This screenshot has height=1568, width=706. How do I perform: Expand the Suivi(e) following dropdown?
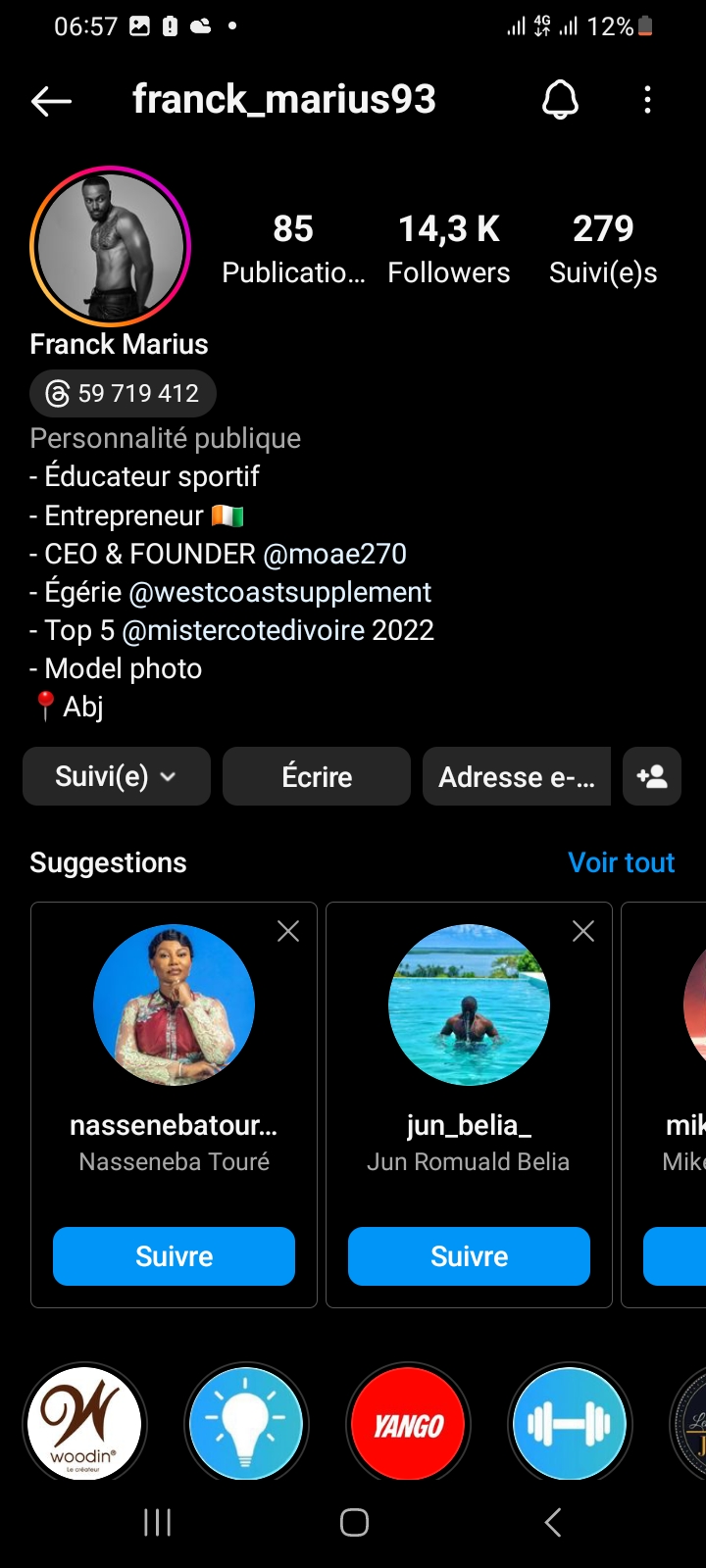pos(117,776)
